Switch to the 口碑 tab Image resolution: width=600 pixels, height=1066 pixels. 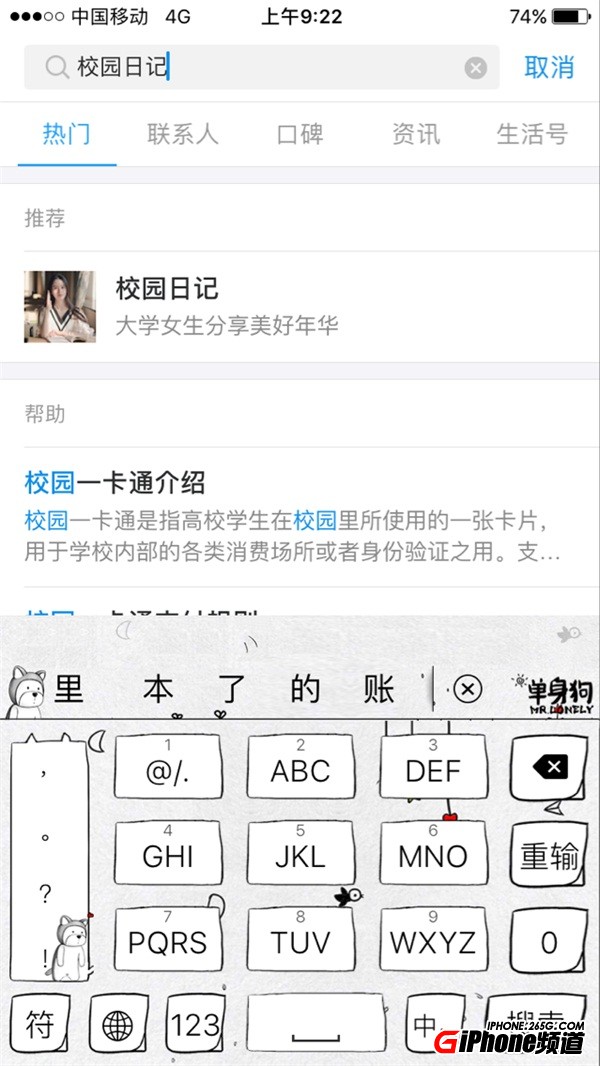click(x=300, y=134)
